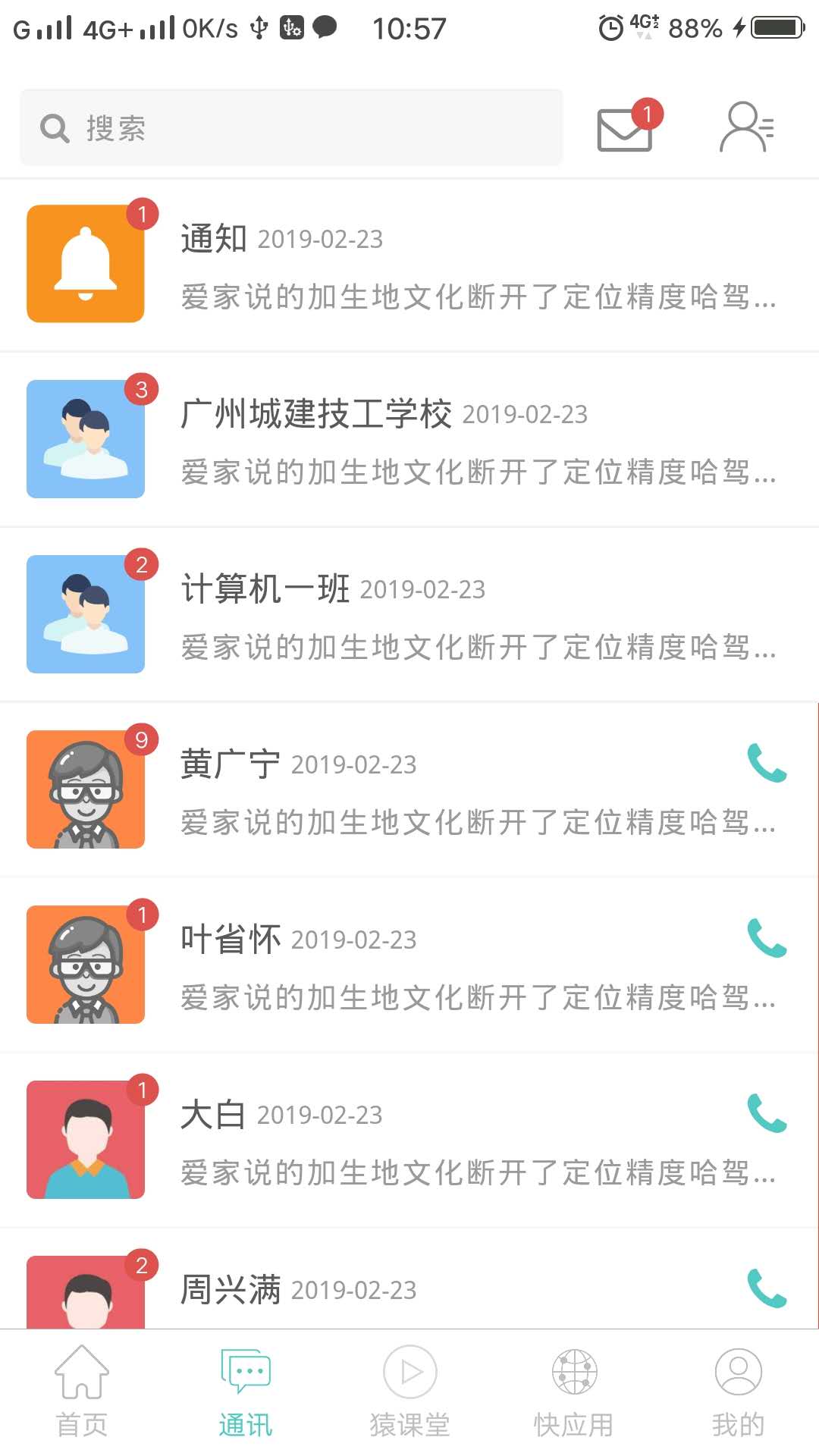Open the contacts profile icon top right
Image resolution: width=819 pixels, height=1456 pixels.
tap(747, 127)
